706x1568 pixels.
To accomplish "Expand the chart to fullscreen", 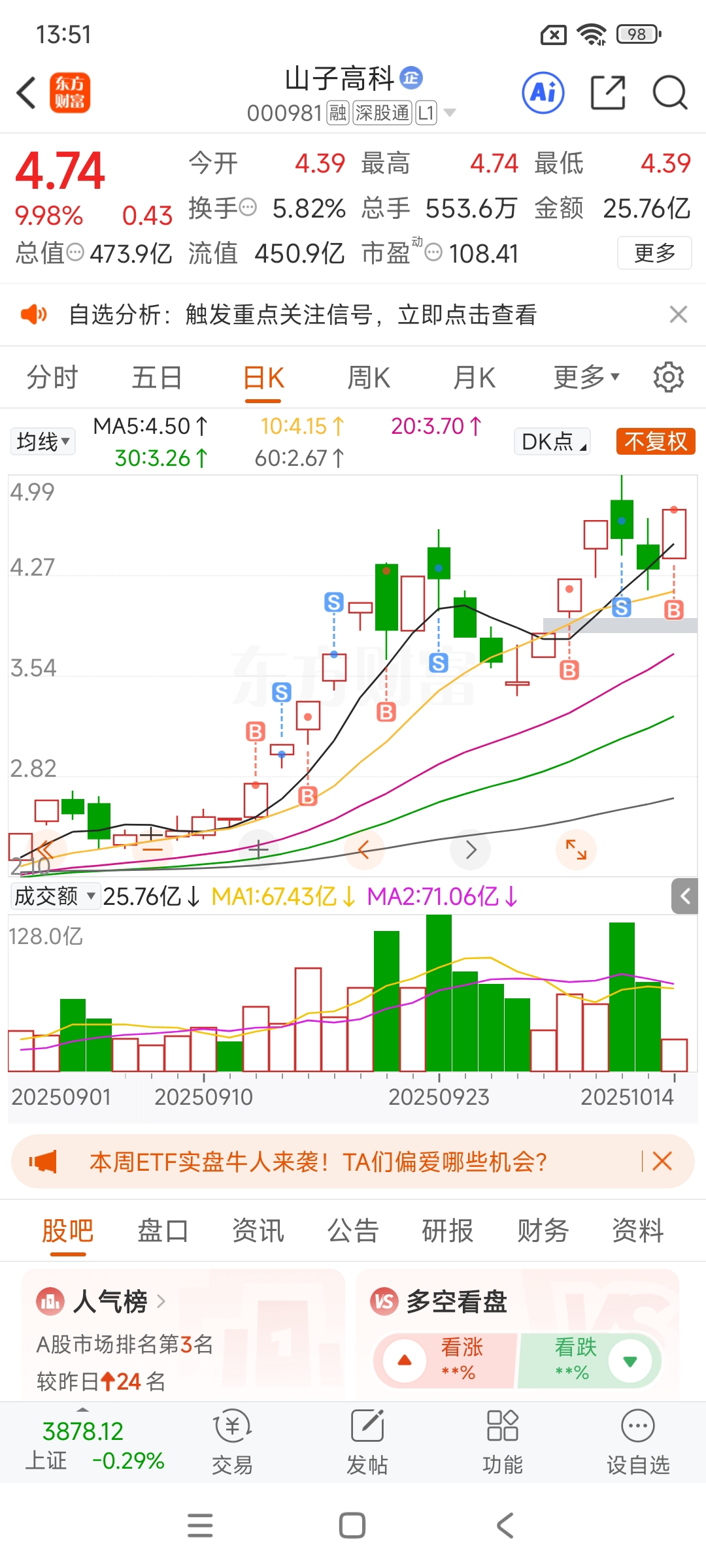I will [x=576, y=850].
